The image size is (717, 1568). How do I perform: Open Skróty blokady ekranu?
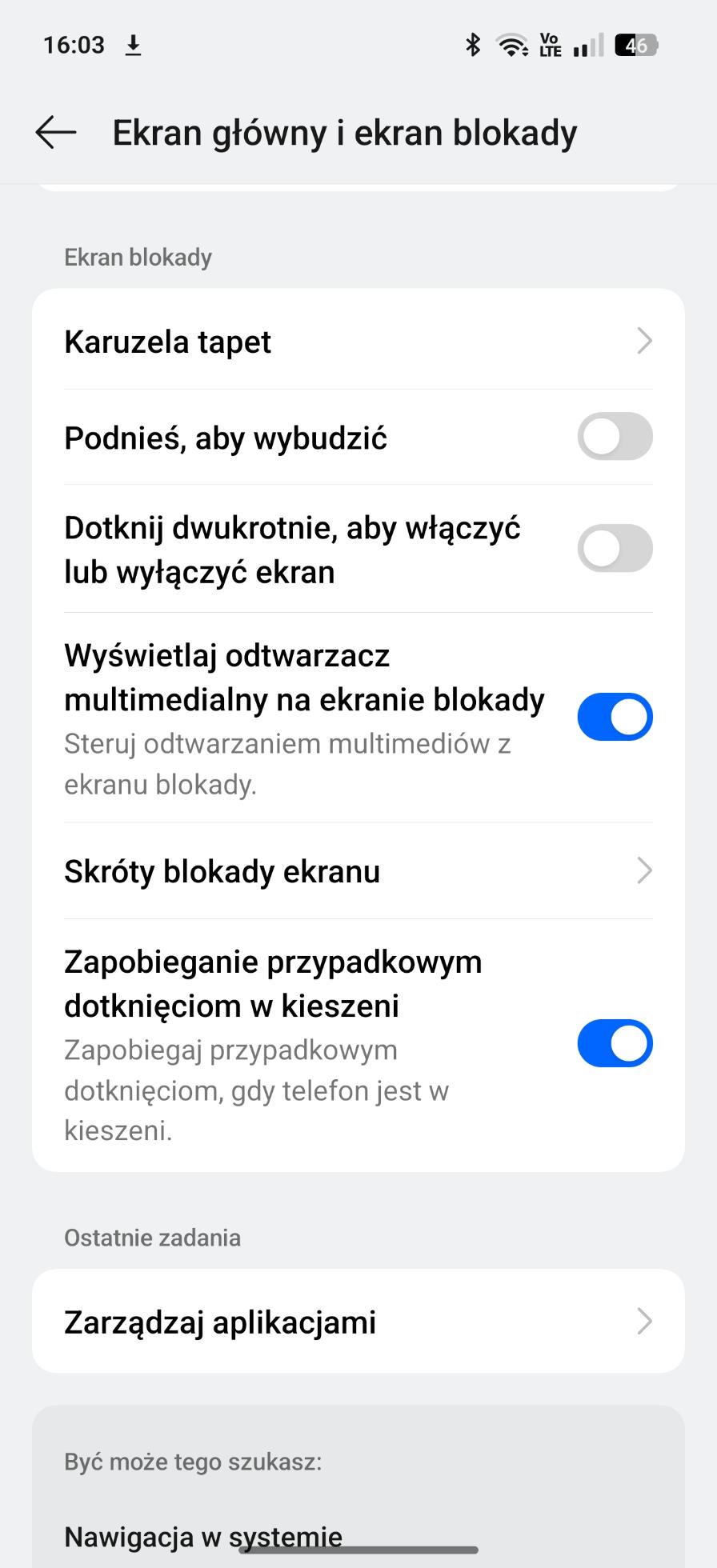[x=358, y=871]
